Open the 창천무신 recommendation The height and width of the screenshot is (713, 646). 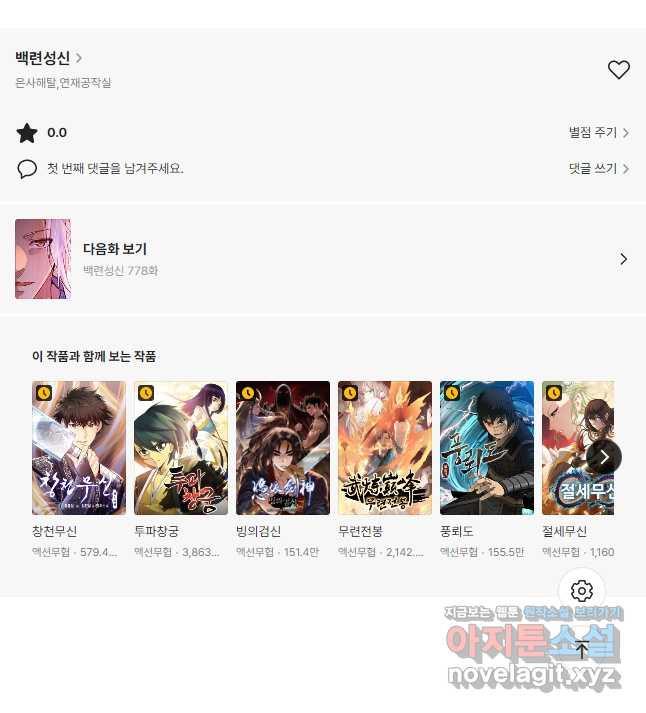[79, 448]
